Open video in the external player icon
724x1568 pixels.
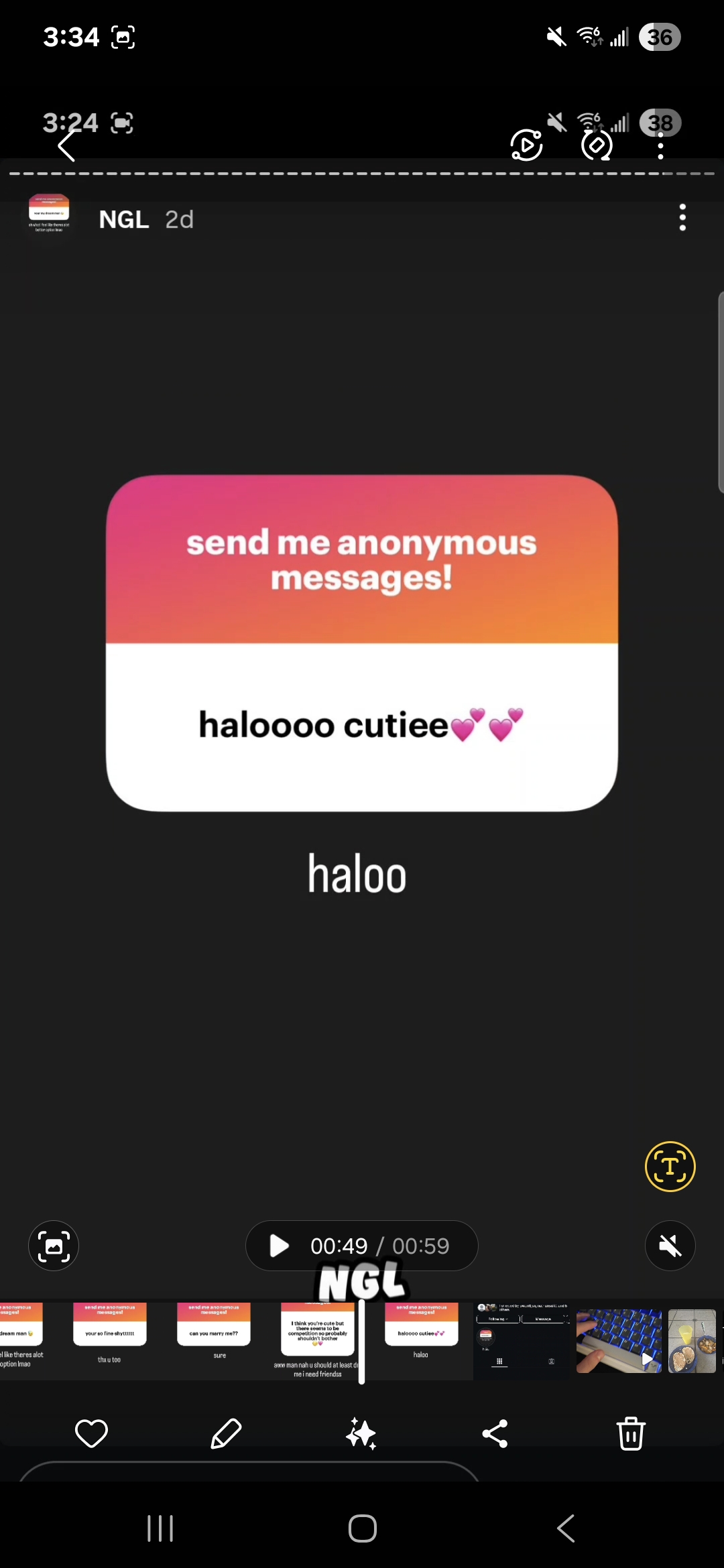[x=527, y=145]
